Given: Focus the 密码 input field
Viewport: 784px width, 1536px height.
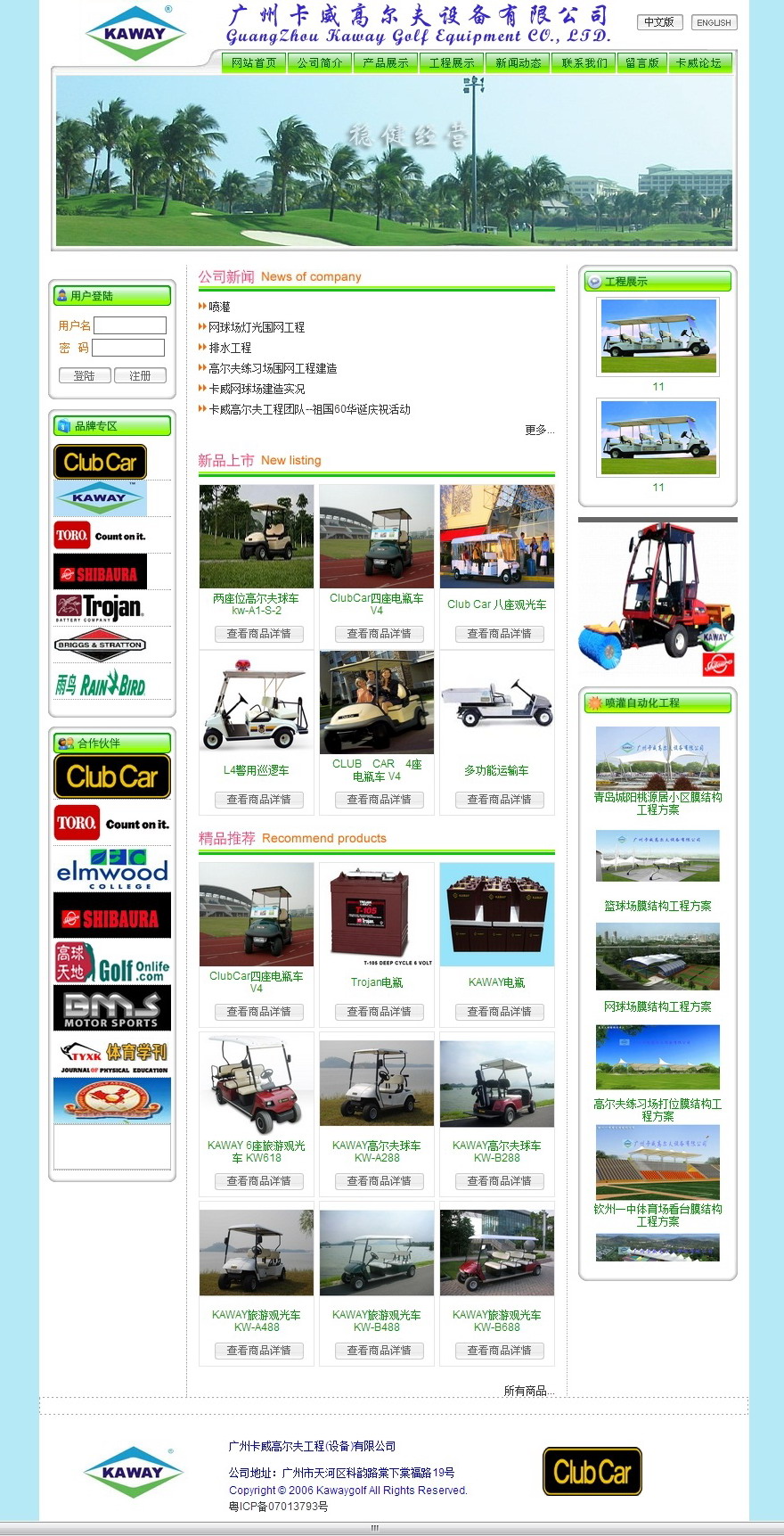Looking at the screenshot, I should (x=128, y=348).
